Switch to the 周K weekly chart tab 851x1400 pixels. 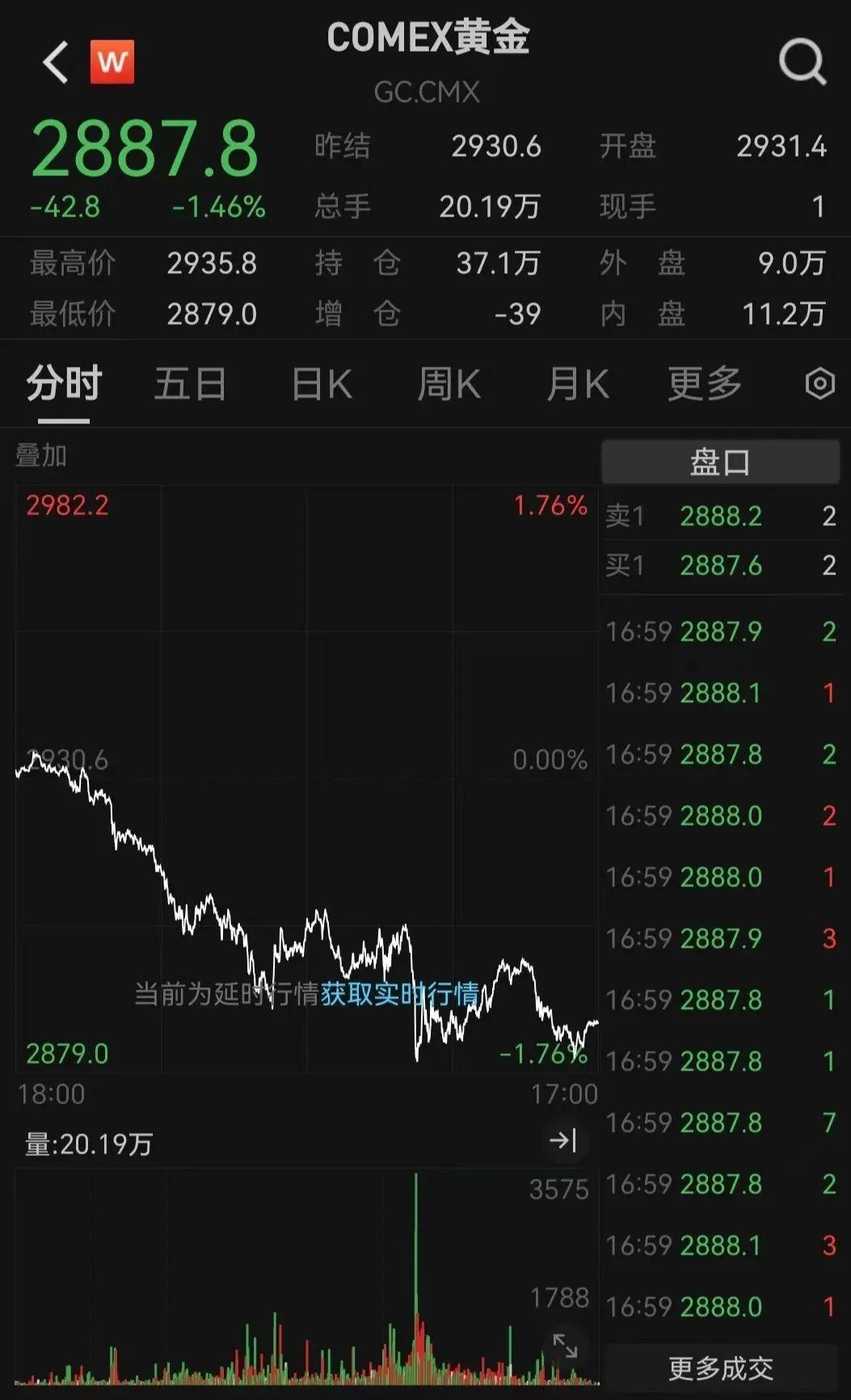[x=449, y=384]
